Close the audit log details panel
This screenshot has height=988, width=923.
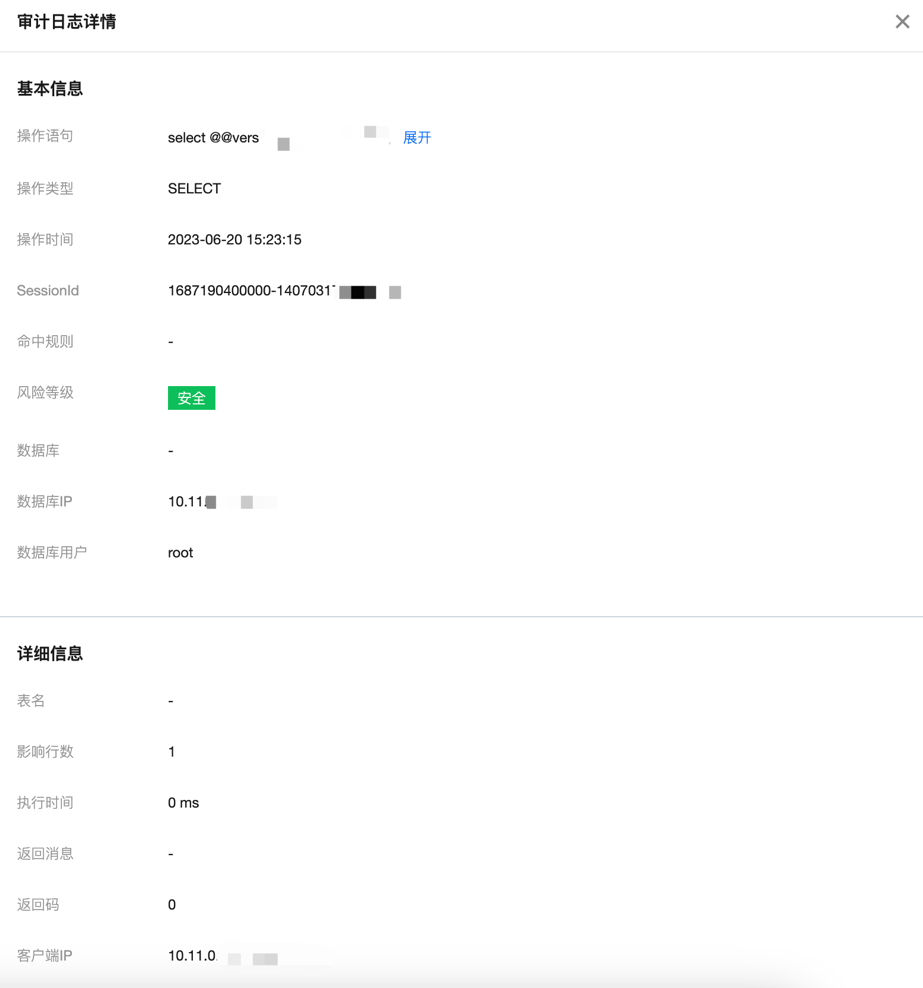pyautogui.click(x=902, y=22)
